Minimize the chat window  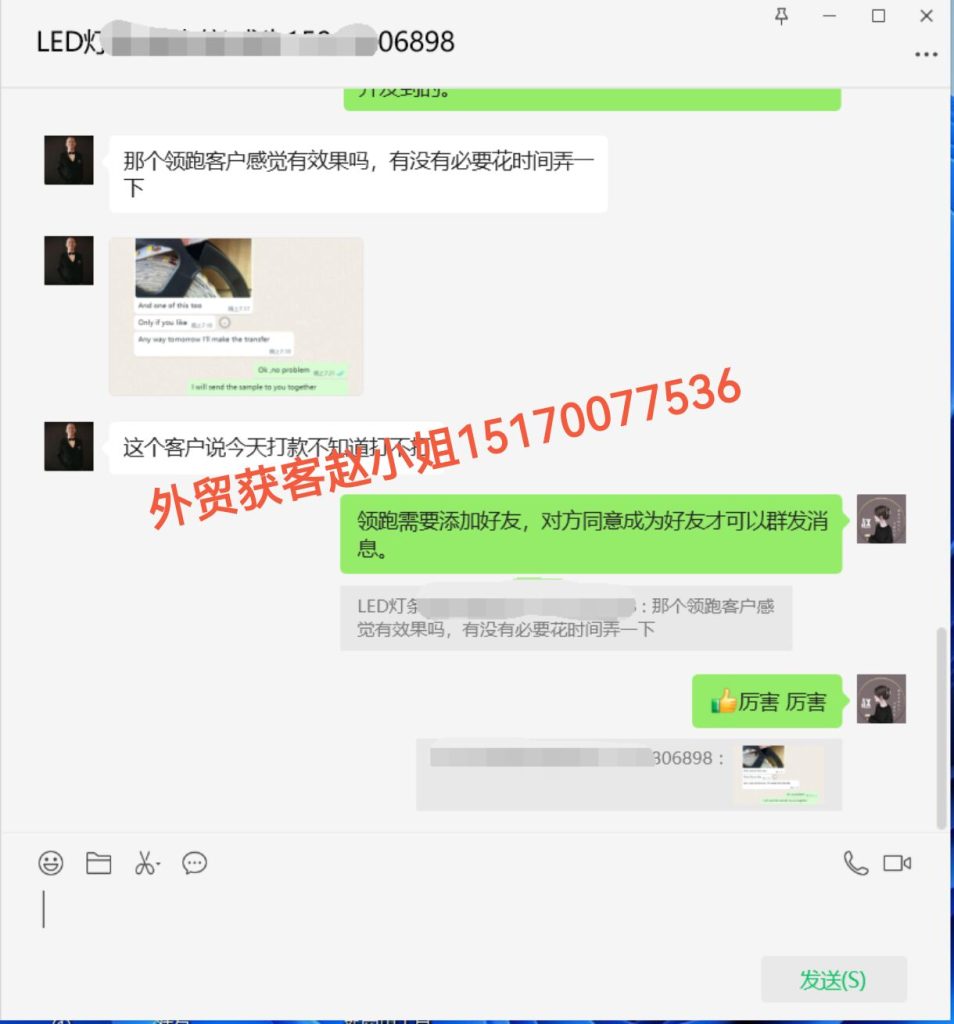coord(829,15)
